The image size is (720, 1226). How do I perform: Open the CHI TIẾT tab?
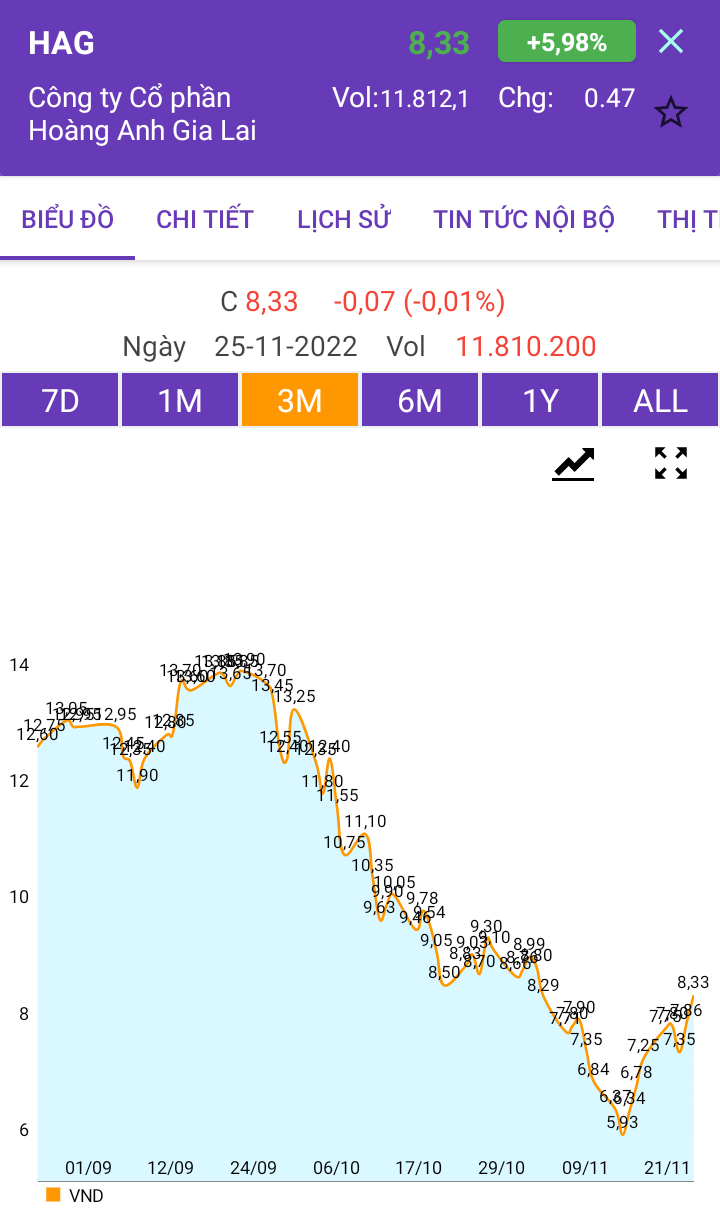click(x=205, y=220)
